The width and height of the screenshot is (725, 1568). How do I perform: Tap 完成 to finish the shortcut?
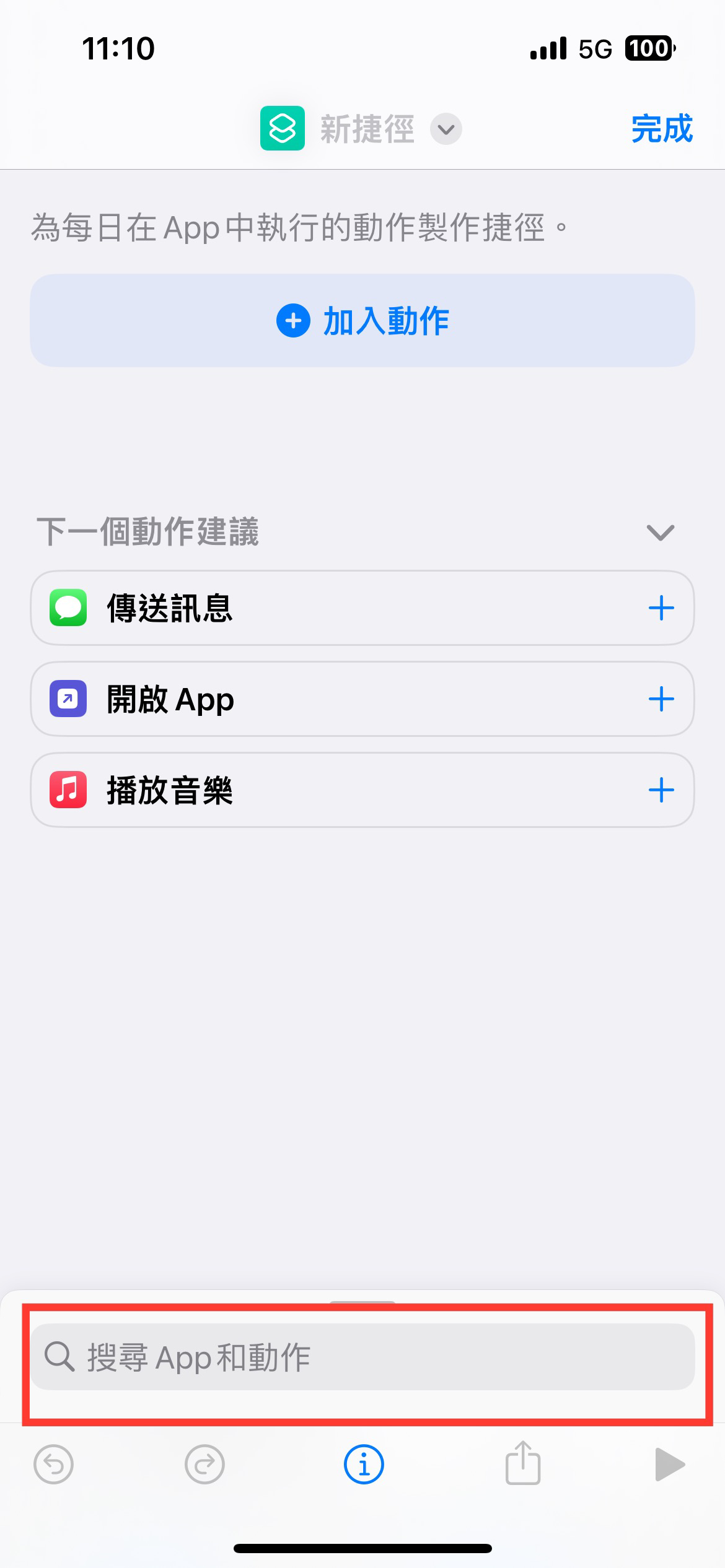(x=661, y=129)
